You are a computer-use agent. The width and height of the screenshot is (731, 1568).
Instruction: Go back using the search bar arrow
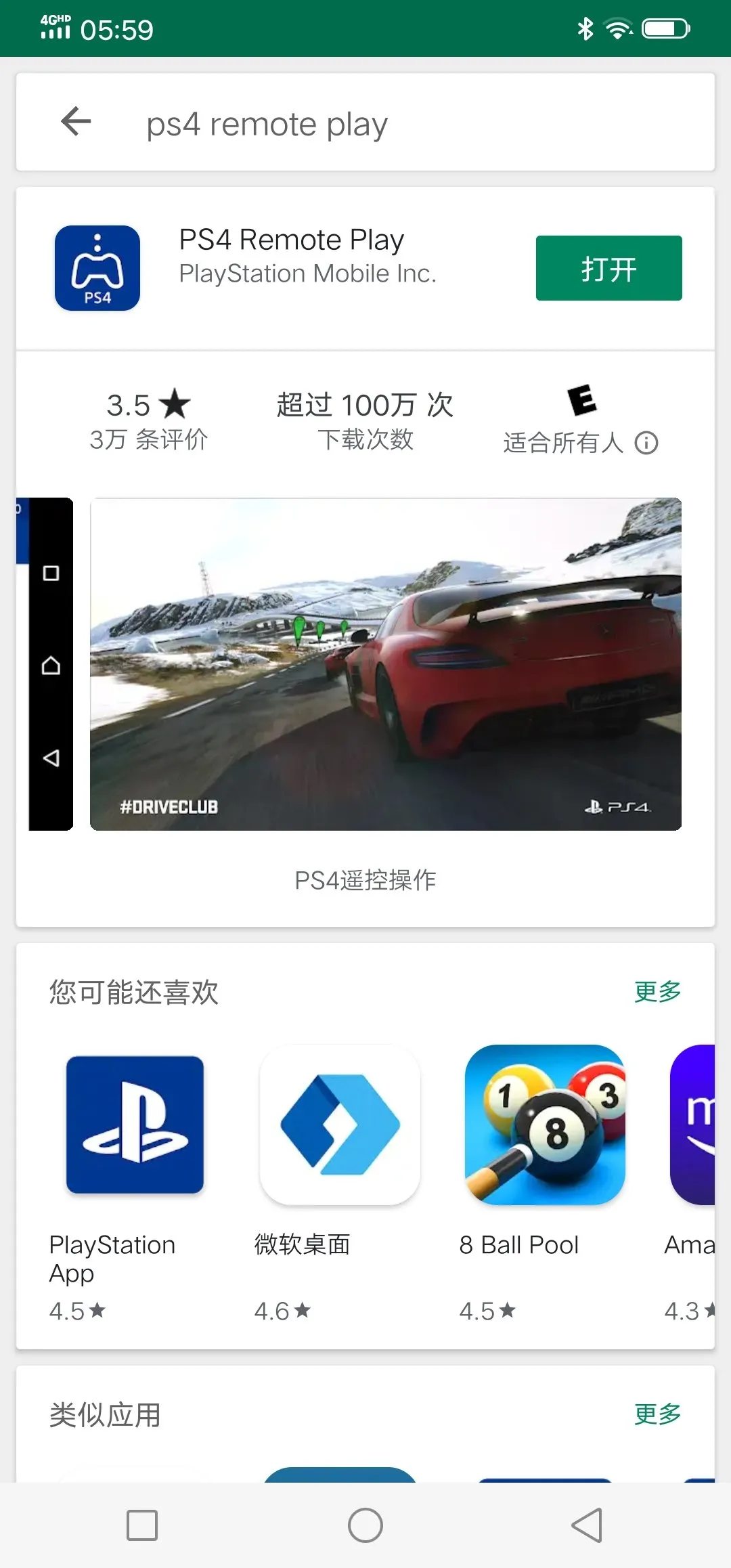[x=76, y=122]
